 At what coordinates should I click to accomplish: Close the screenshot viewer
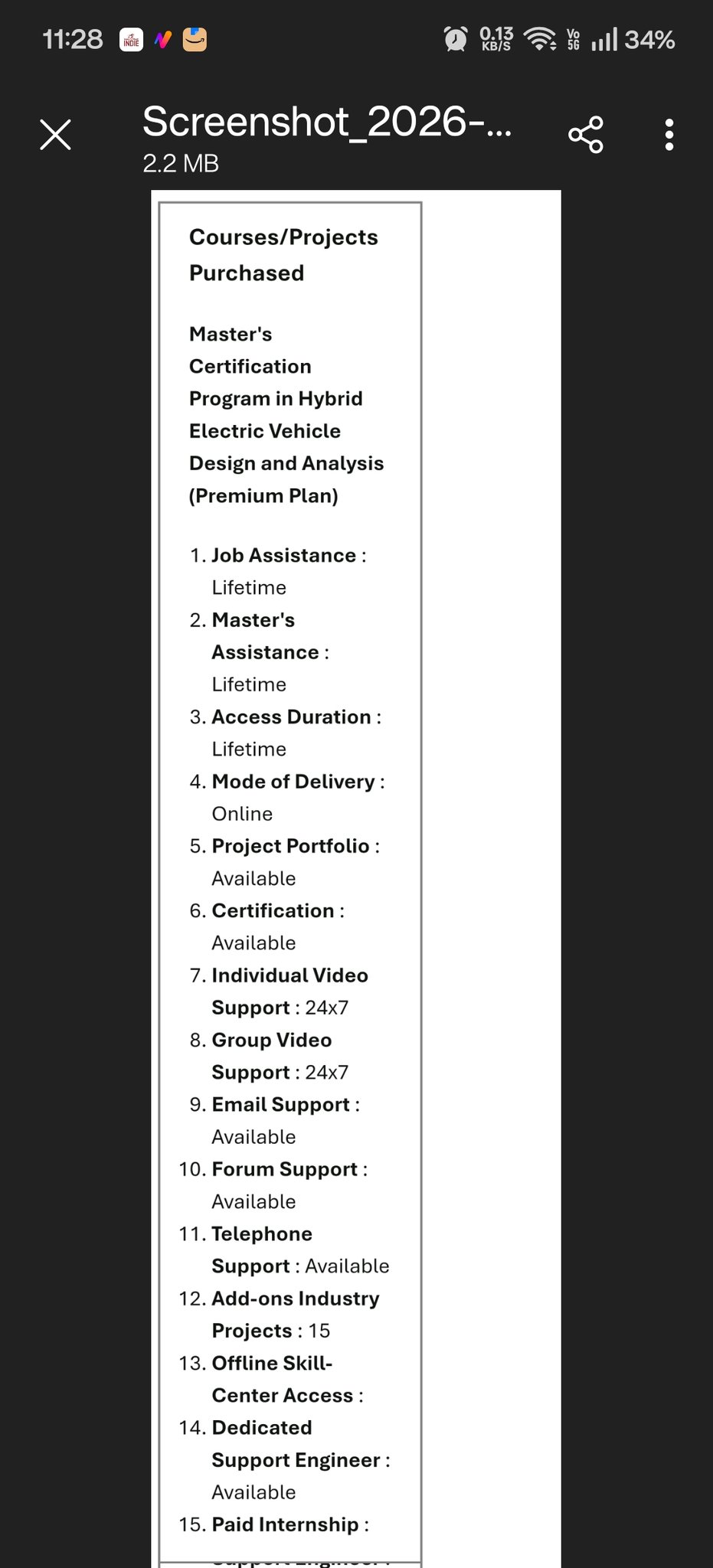click(x=55, y=135)
